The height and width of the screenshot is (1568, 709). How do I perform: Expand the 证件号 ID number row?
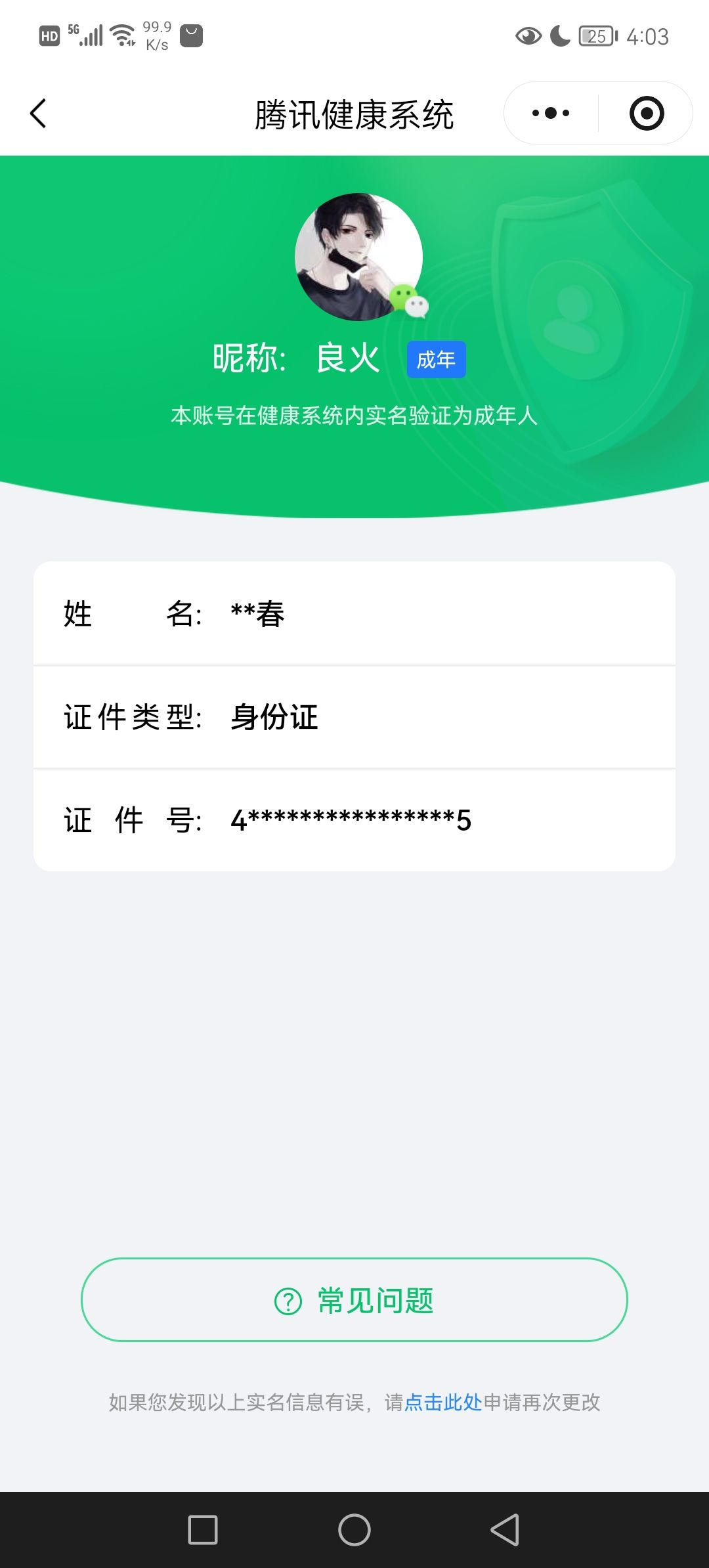pyautogui.click(x=354, y=819)
